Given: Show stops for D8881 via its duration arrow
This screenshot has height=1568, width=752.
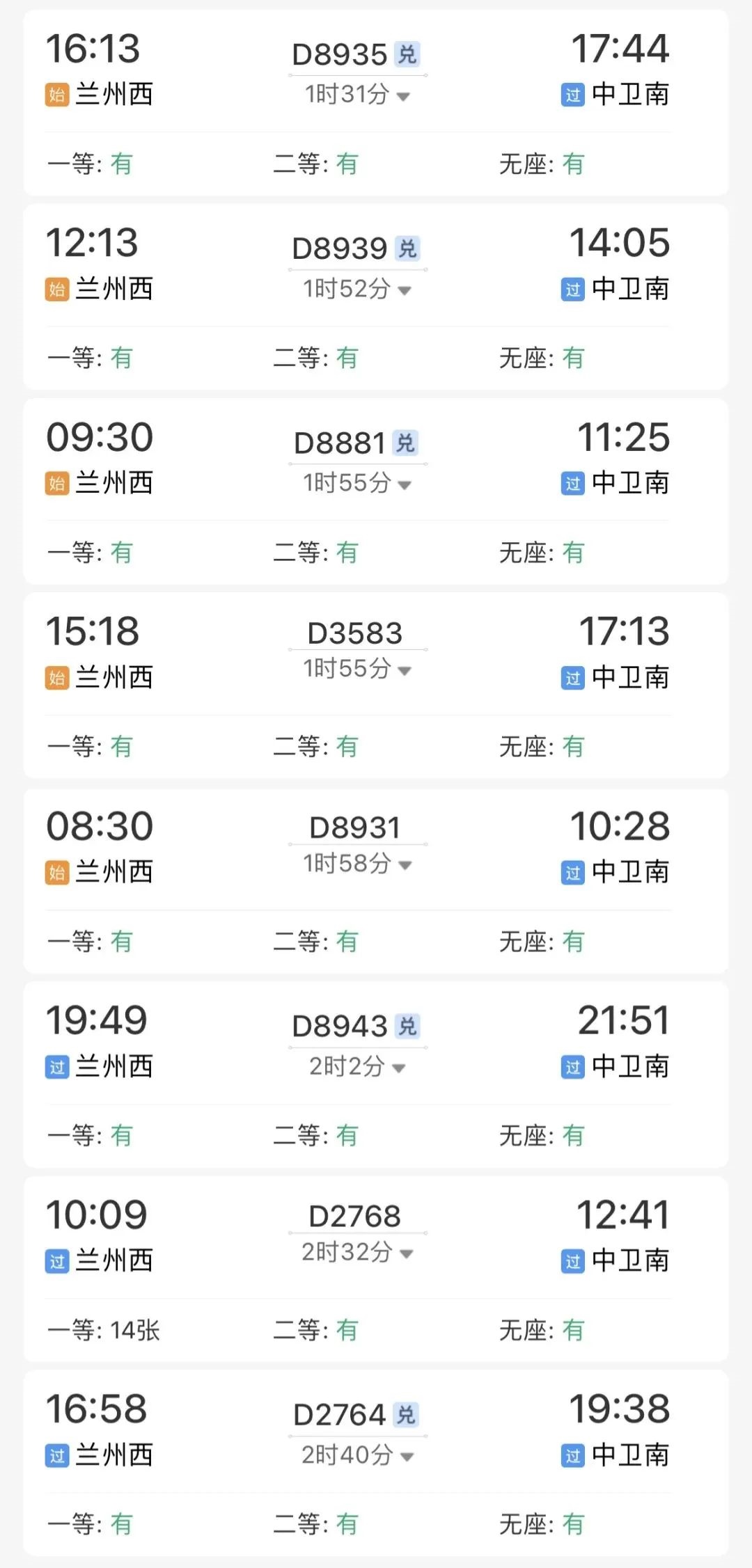Looking at the screenshot, I should pyautogui.click(x=404, y=484).
